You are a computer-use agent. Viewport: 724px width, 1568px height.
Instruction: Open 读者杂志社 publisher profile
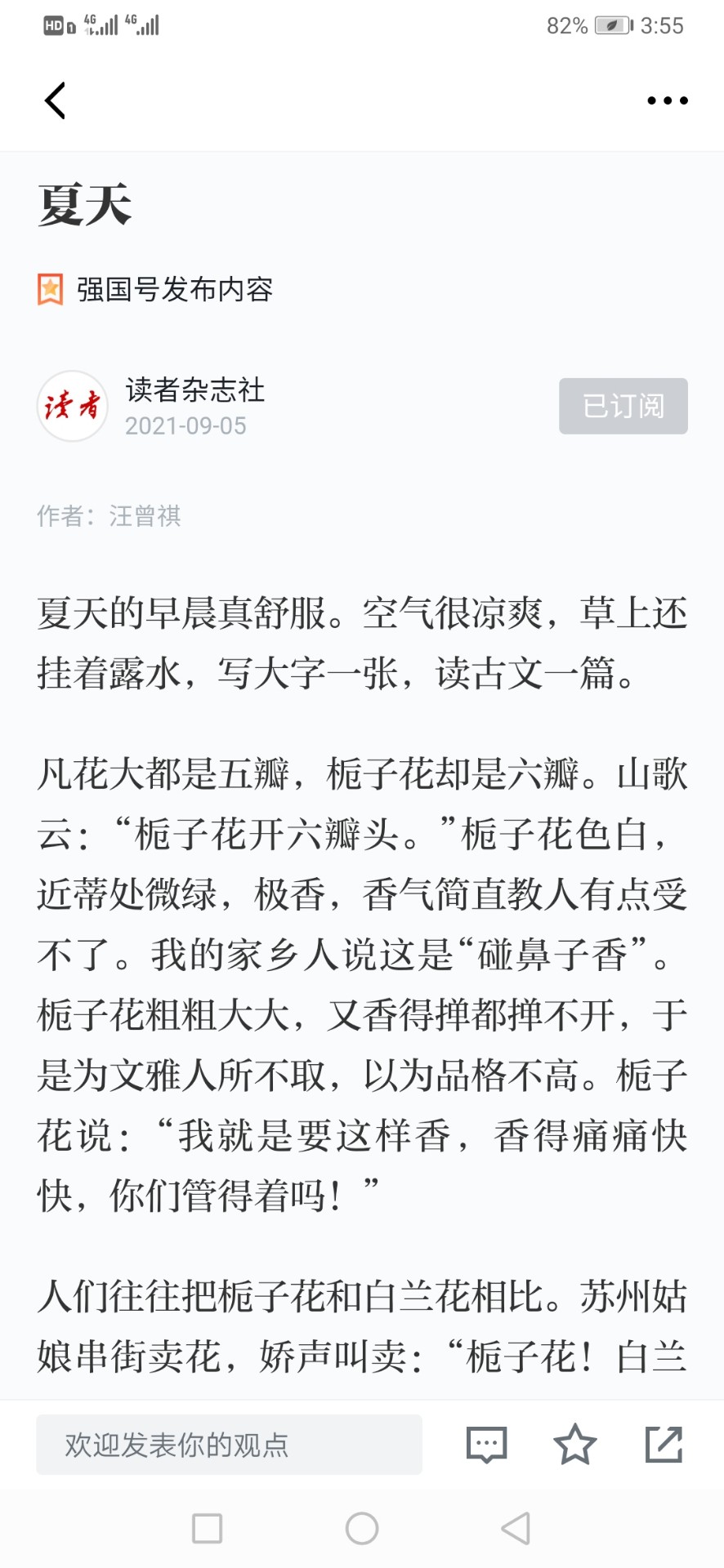[x=194, y=390]
